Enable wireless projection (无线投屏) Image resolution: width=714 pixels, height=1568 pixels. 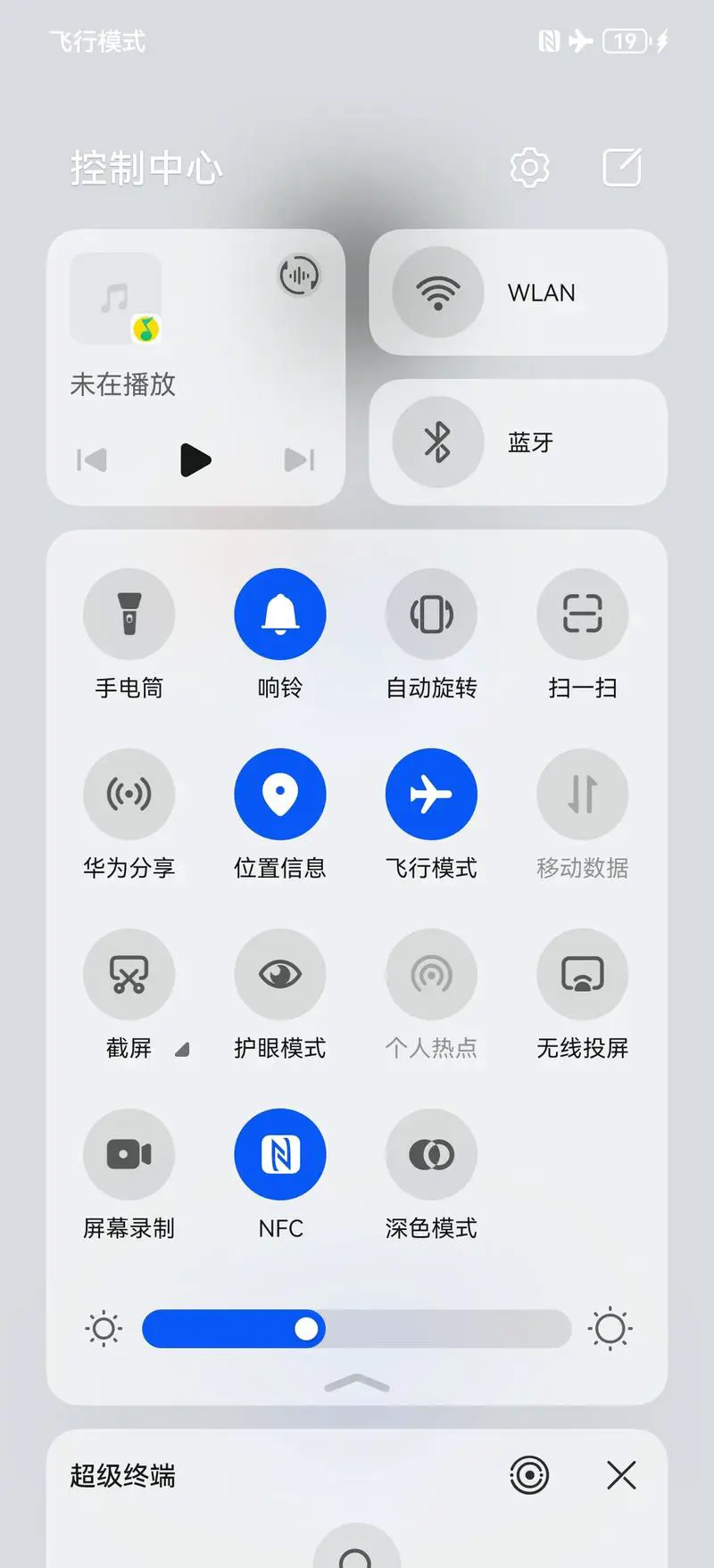point(583,974)
